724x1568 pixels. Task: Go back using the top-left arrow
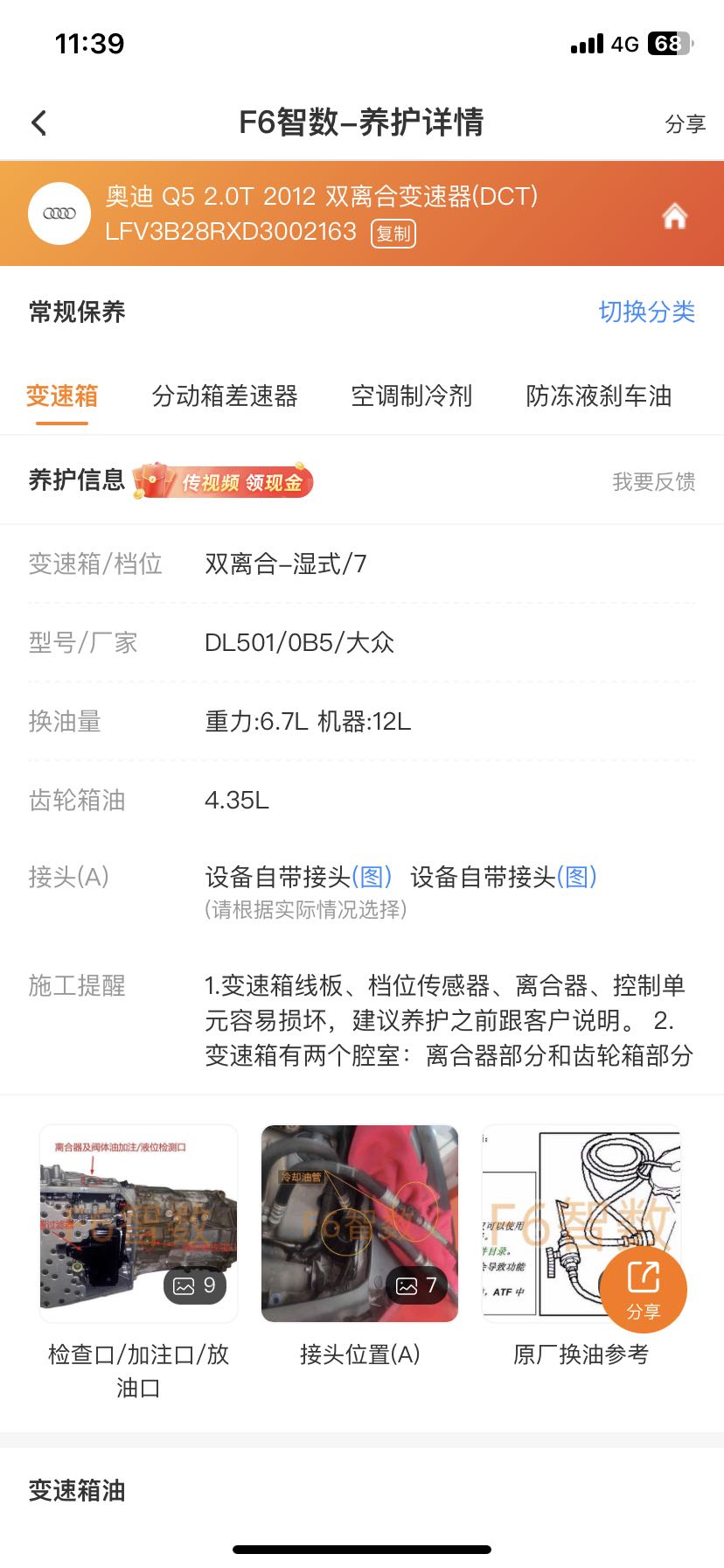[x=39, y=123]
